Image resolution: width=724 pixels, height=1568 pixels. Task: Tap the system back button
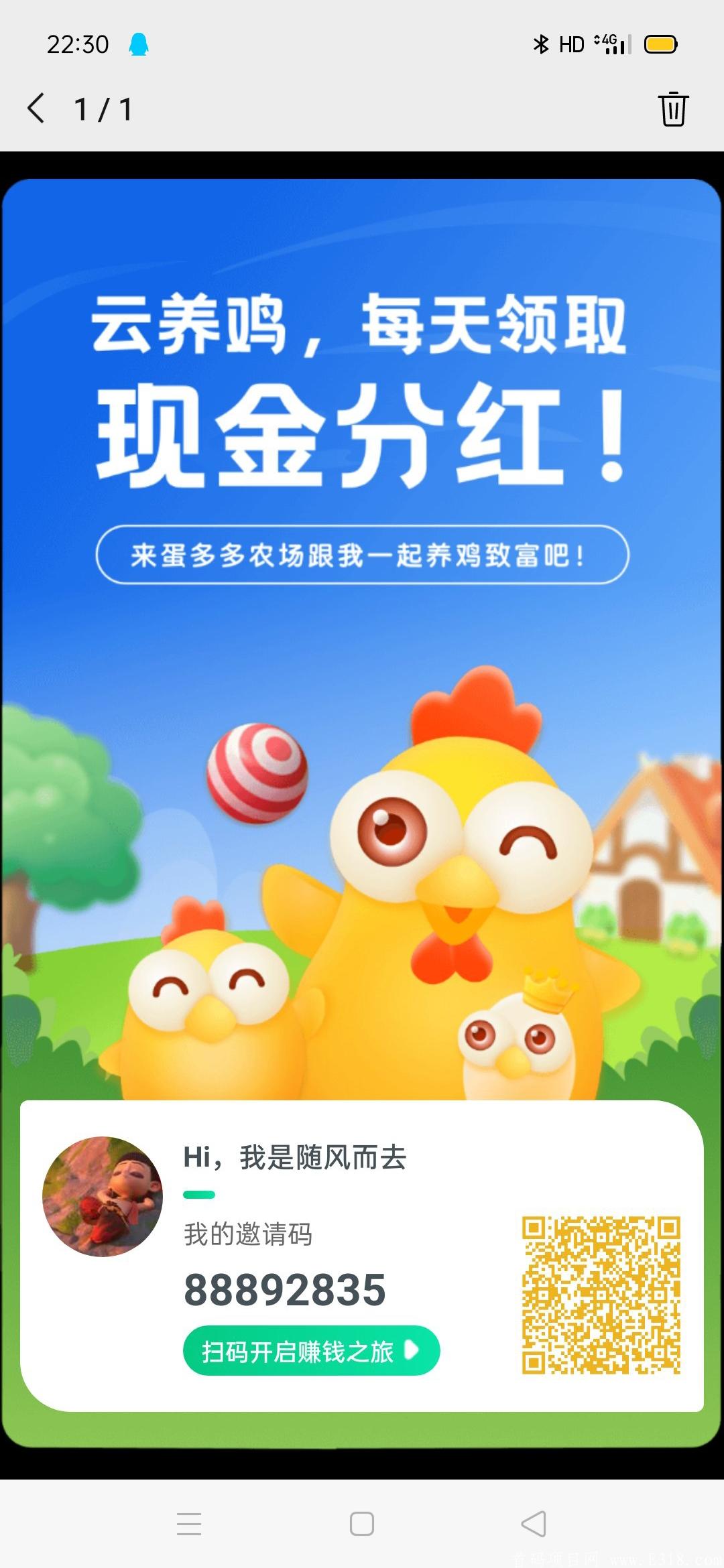(x=534, y=1523)
